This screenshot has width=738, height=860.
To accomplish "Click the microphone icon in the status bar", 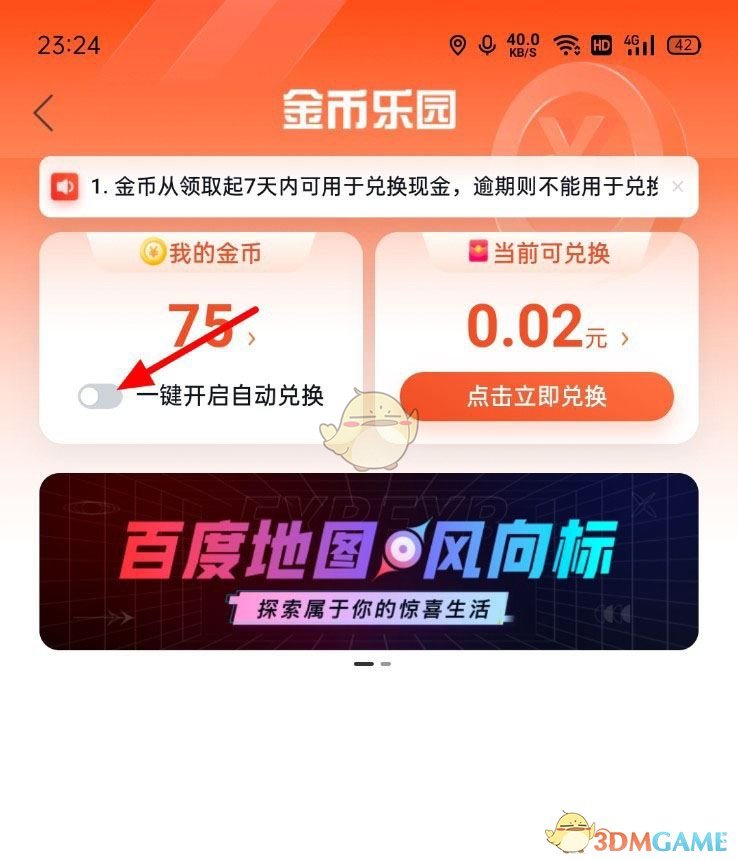I will 487,45.
